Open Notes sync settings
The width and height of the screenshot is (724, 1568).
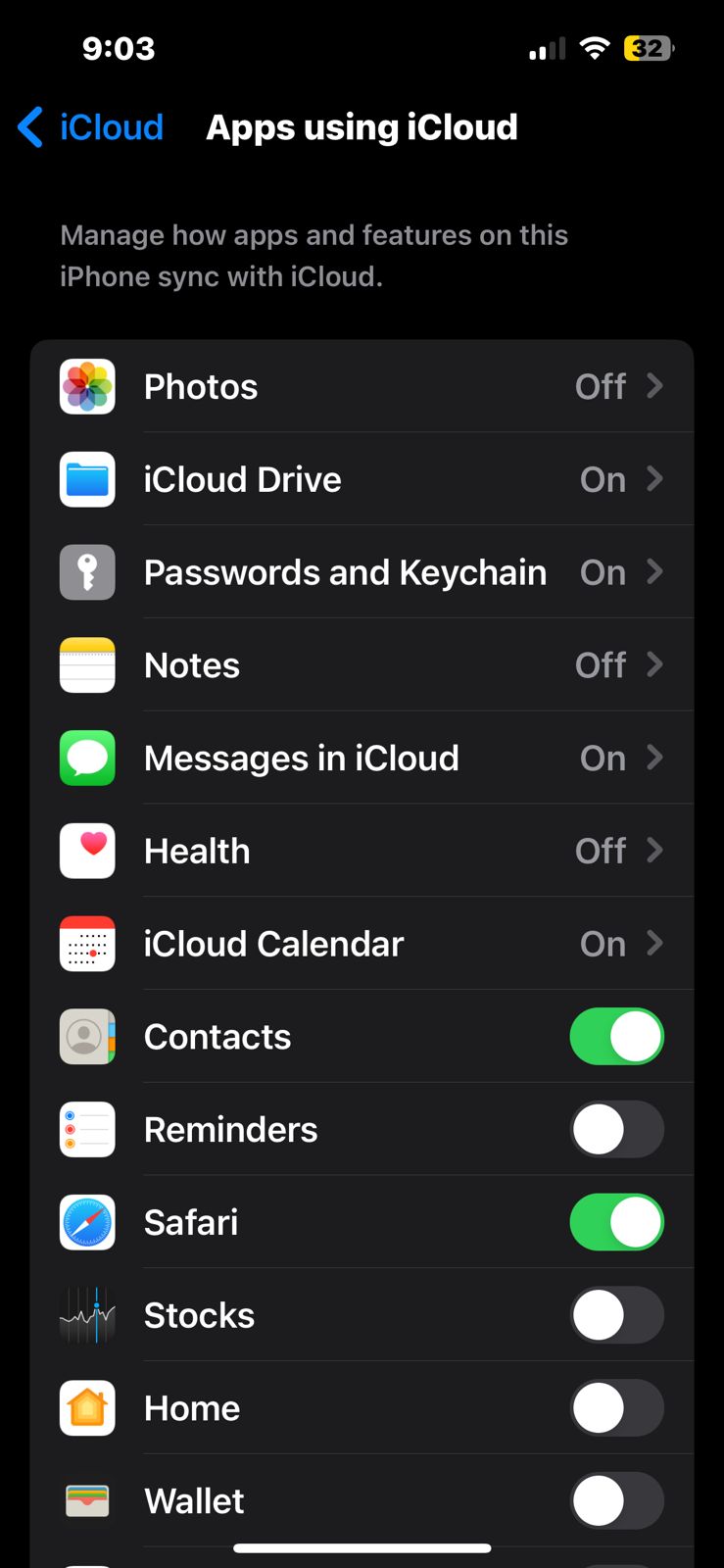click(362, 665)
